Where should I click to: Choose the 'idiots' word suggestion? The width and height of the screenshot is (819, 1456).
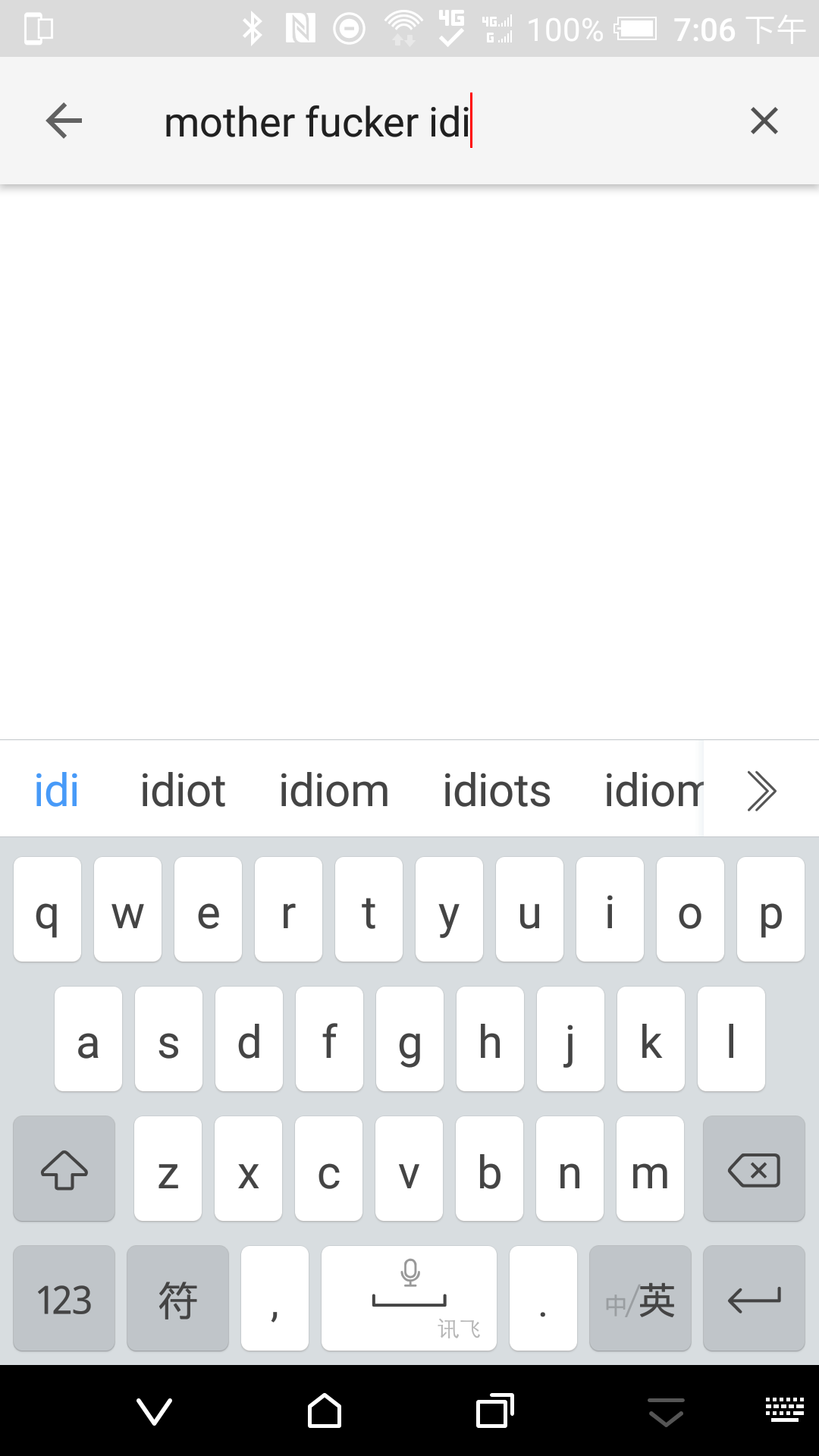pyautogui.click(x=496, y=791)
